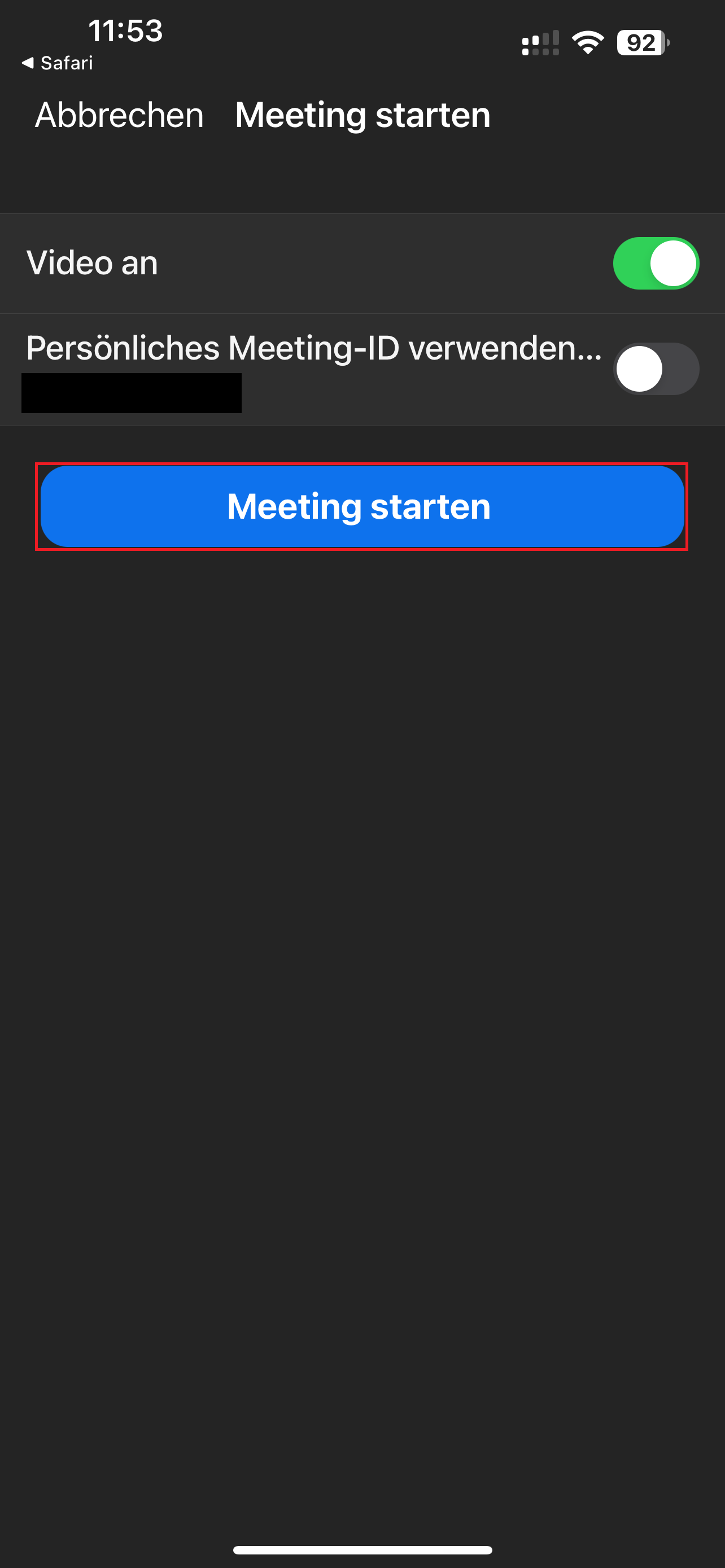
Task: Turn off the Video an switch
Action: pos(655,263)
